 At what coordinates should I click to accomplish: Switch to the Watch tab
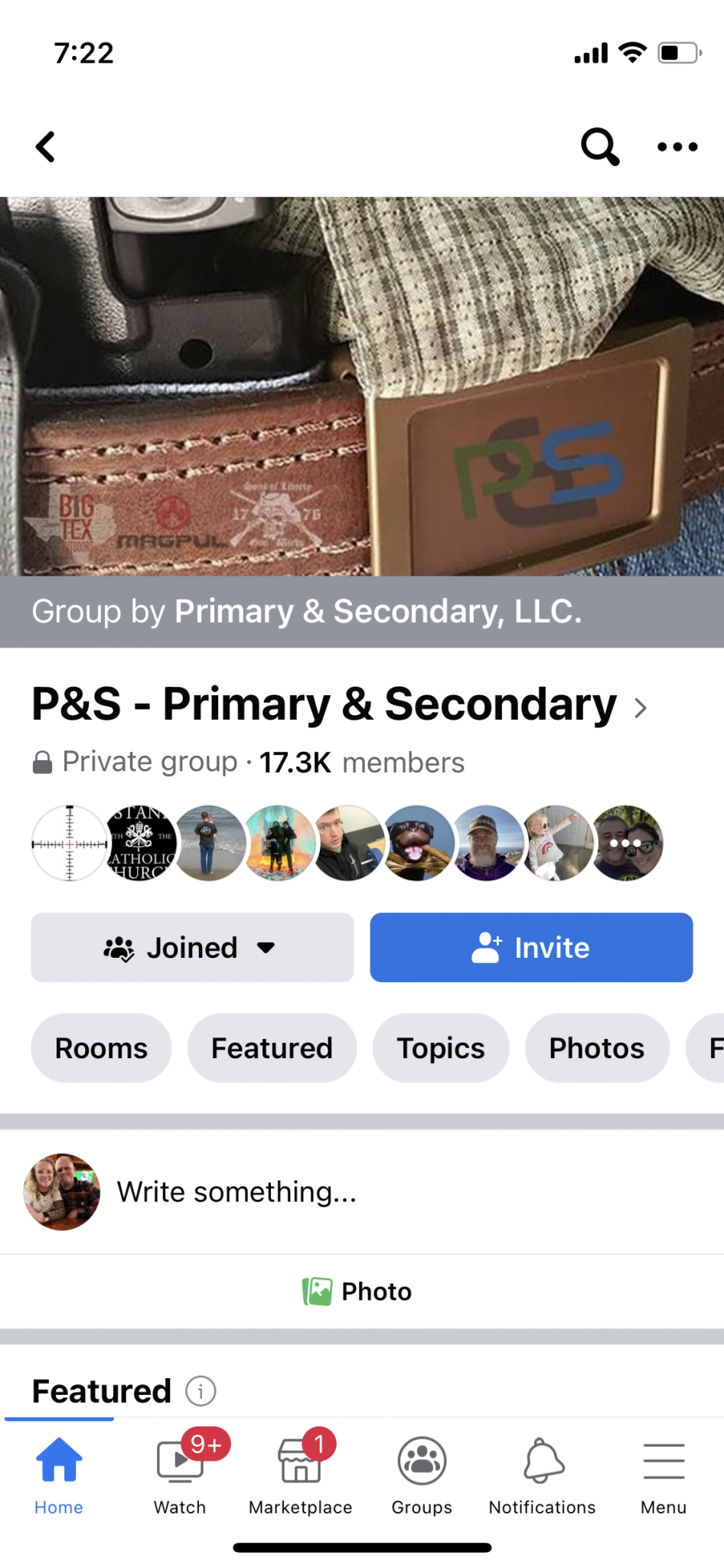coord(180,1474)
